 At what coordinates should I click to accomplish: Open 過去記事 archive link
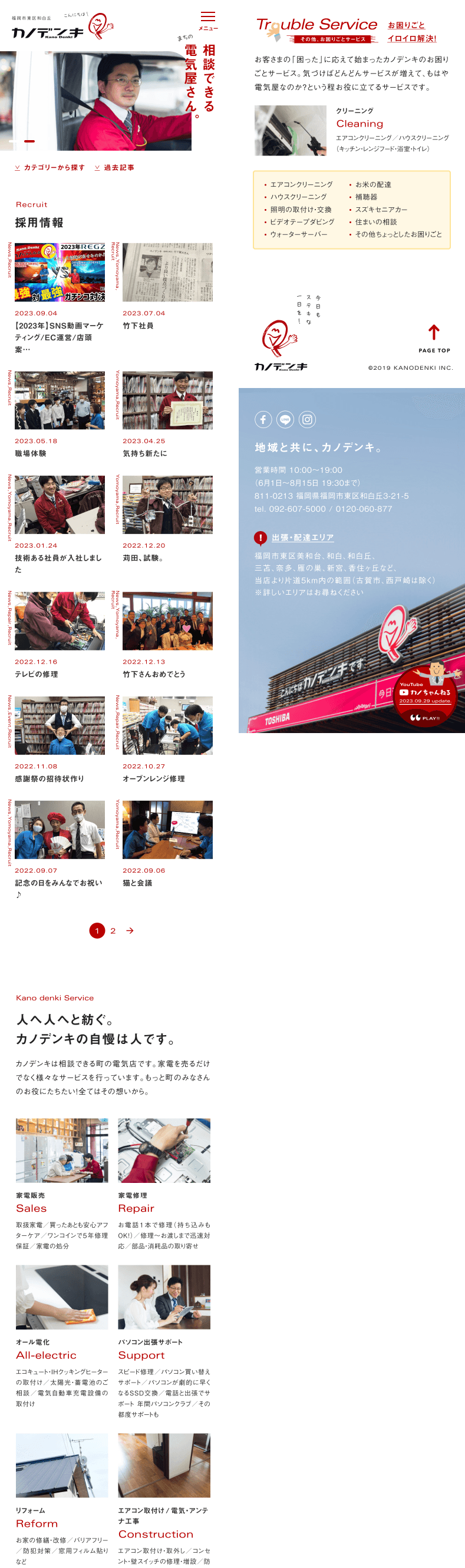[x=114, y=167]
